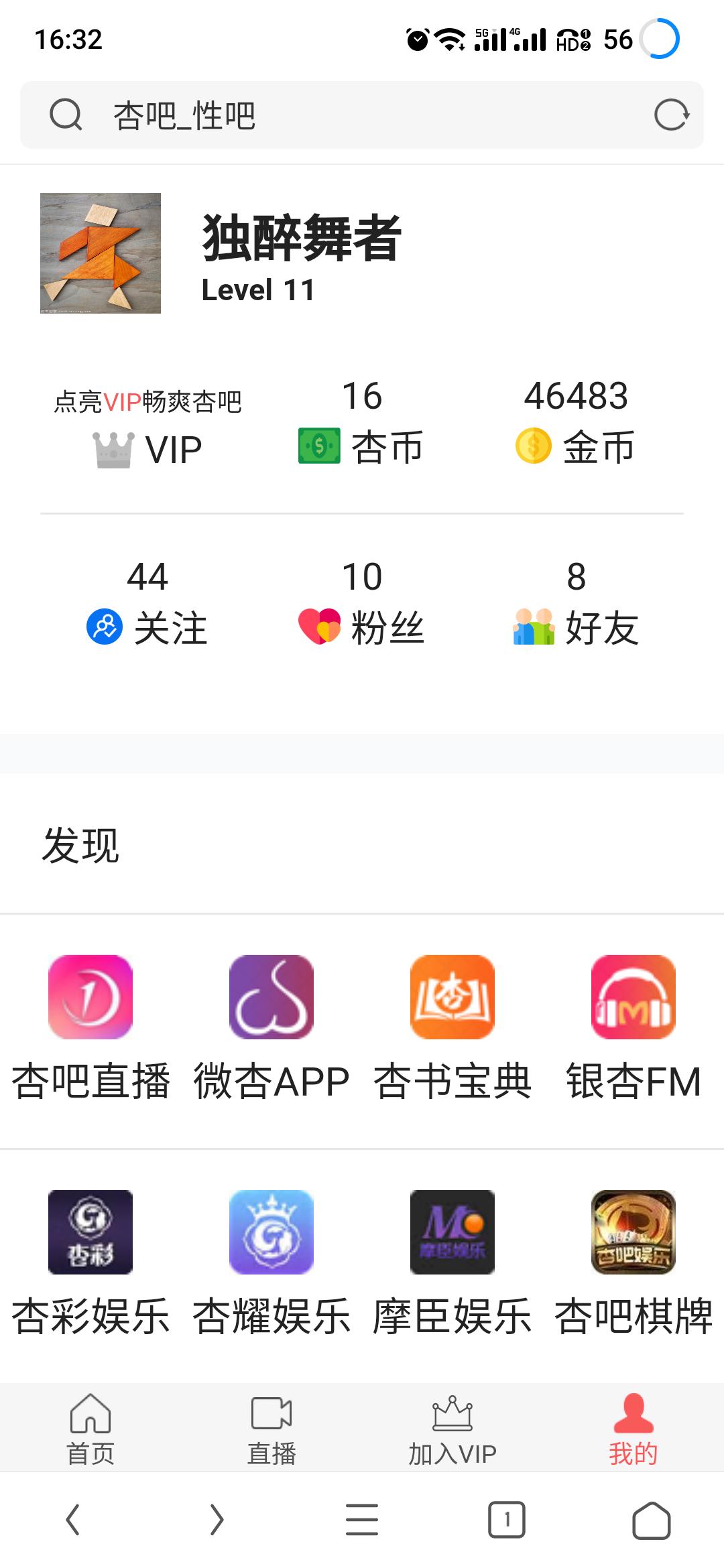The image size is (724, 1568).
Task: Go to the 加入VIP tab
Action: tap(452, 1429)
